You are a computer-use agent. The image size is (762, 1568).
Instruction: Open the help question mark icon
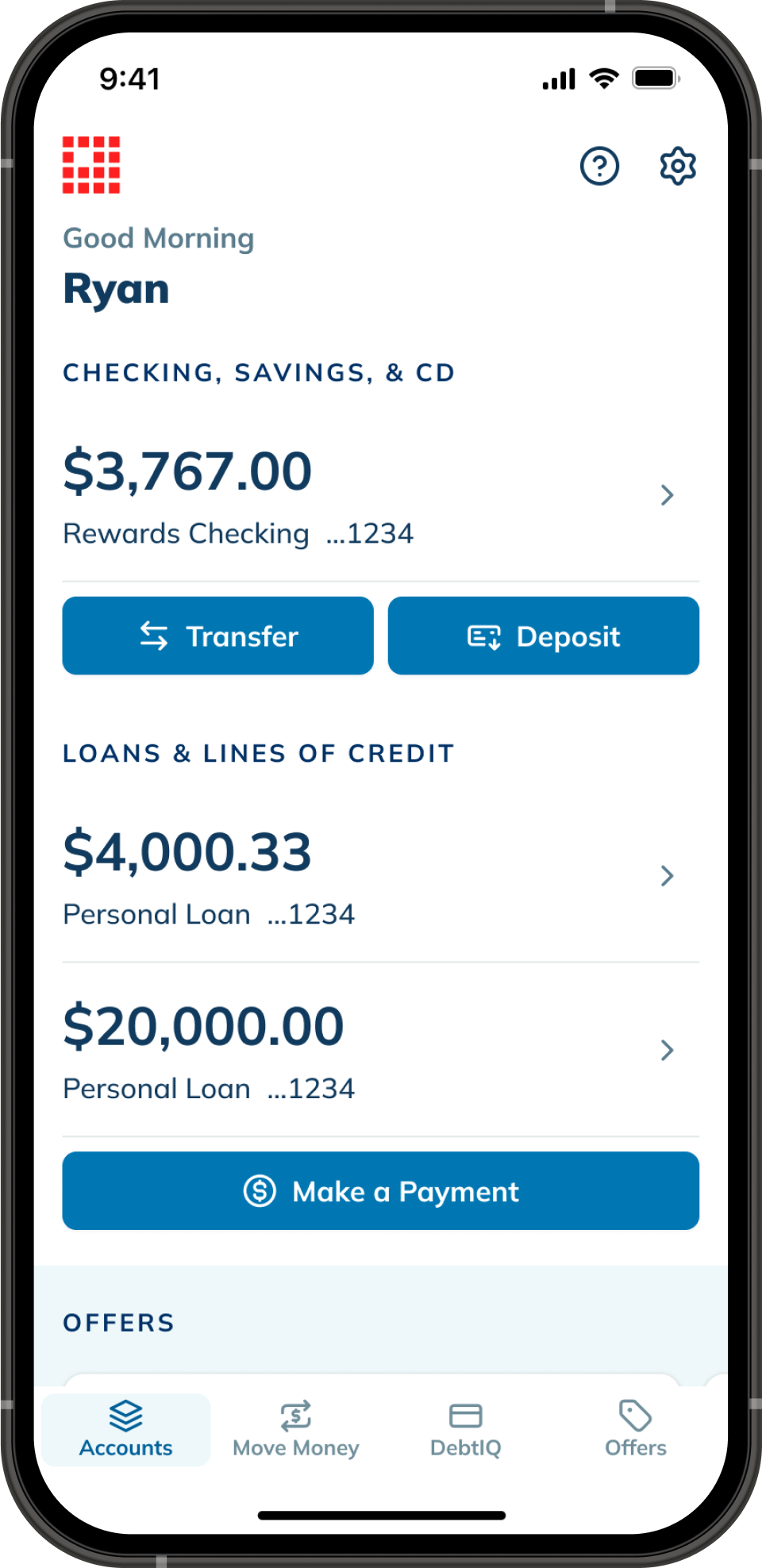[x=599, y=166]
